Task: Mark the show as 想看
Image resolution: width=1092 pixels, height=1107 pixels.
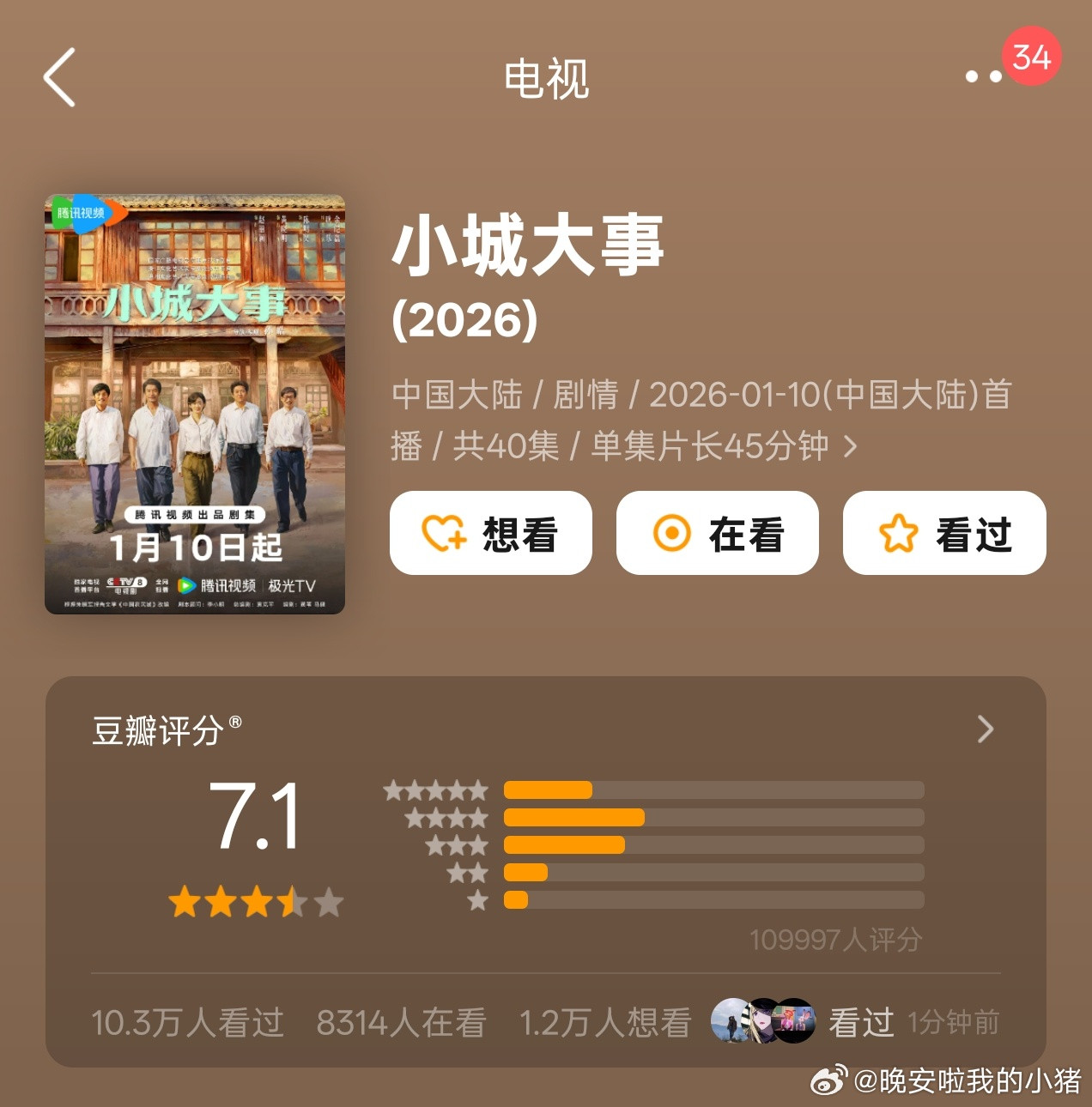Action: coord(490,533)
